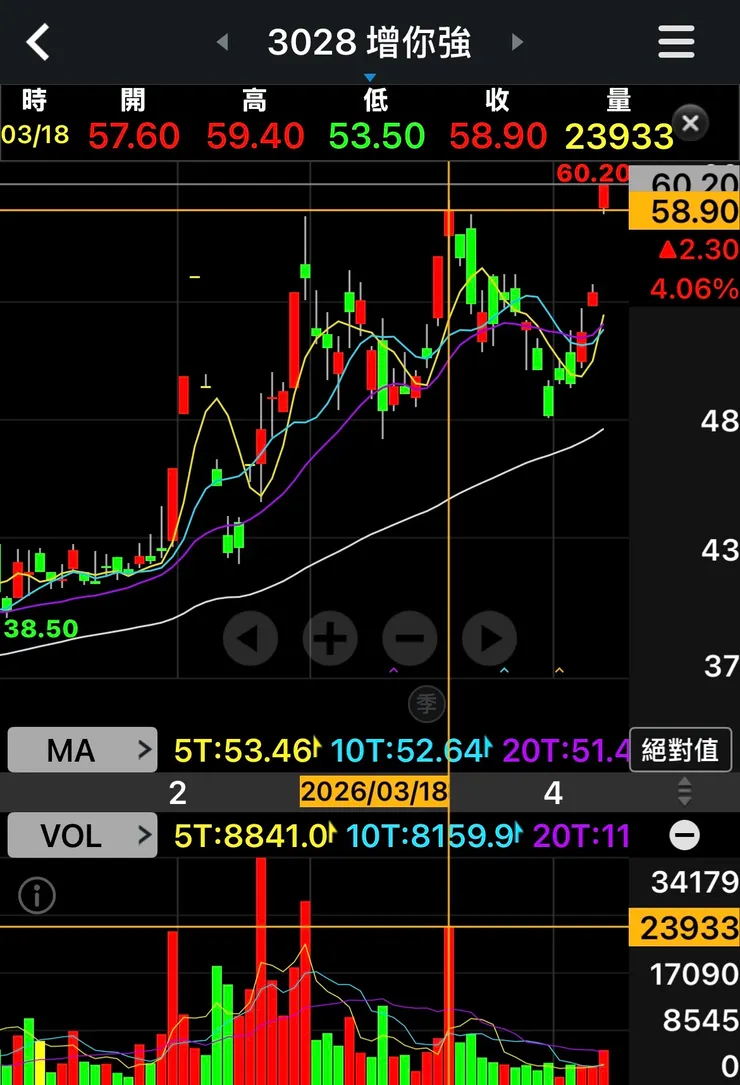Close the OHLC data readout bar
The width and height of the screenshot is (740, 1085).
(x=690, y=124)
